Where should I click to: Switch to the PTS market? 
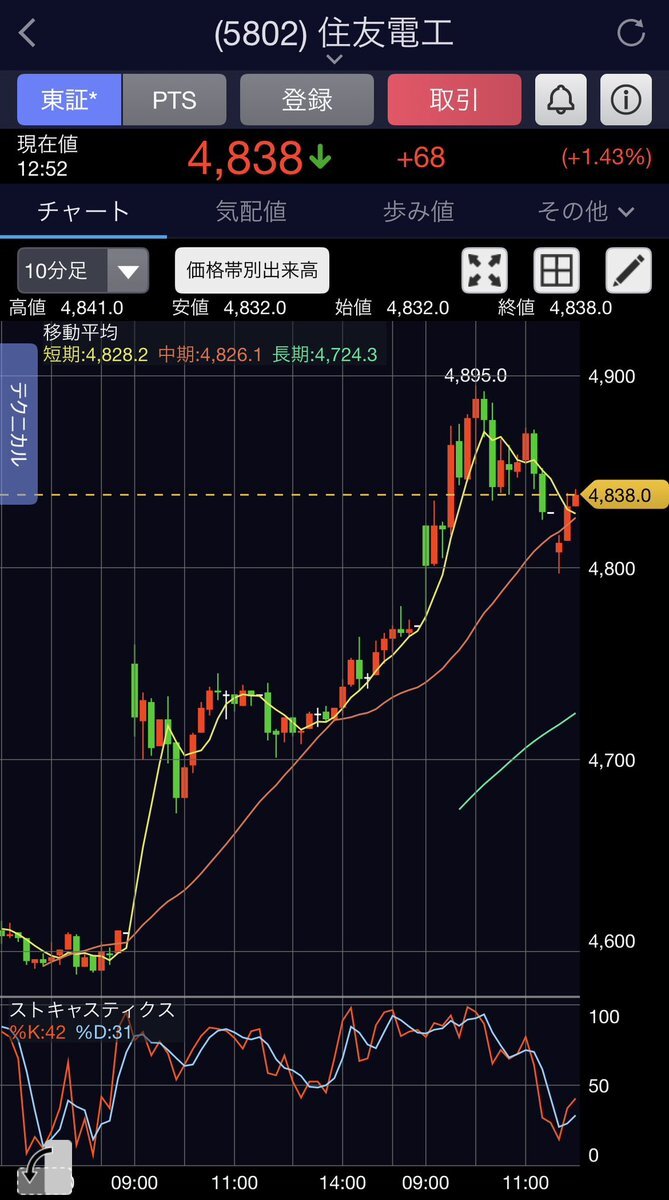pyautogui.click(x=175, y=100)
